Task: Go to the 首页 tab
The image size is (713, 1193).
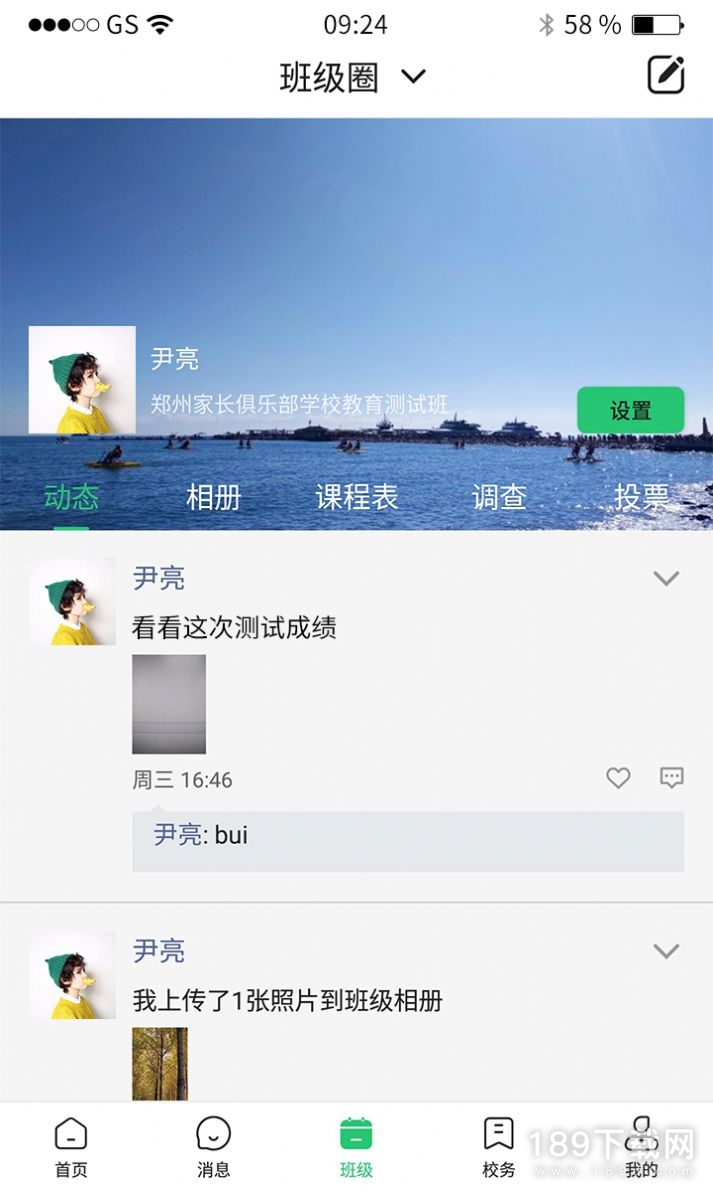Action: click(x=70, y=1147)
